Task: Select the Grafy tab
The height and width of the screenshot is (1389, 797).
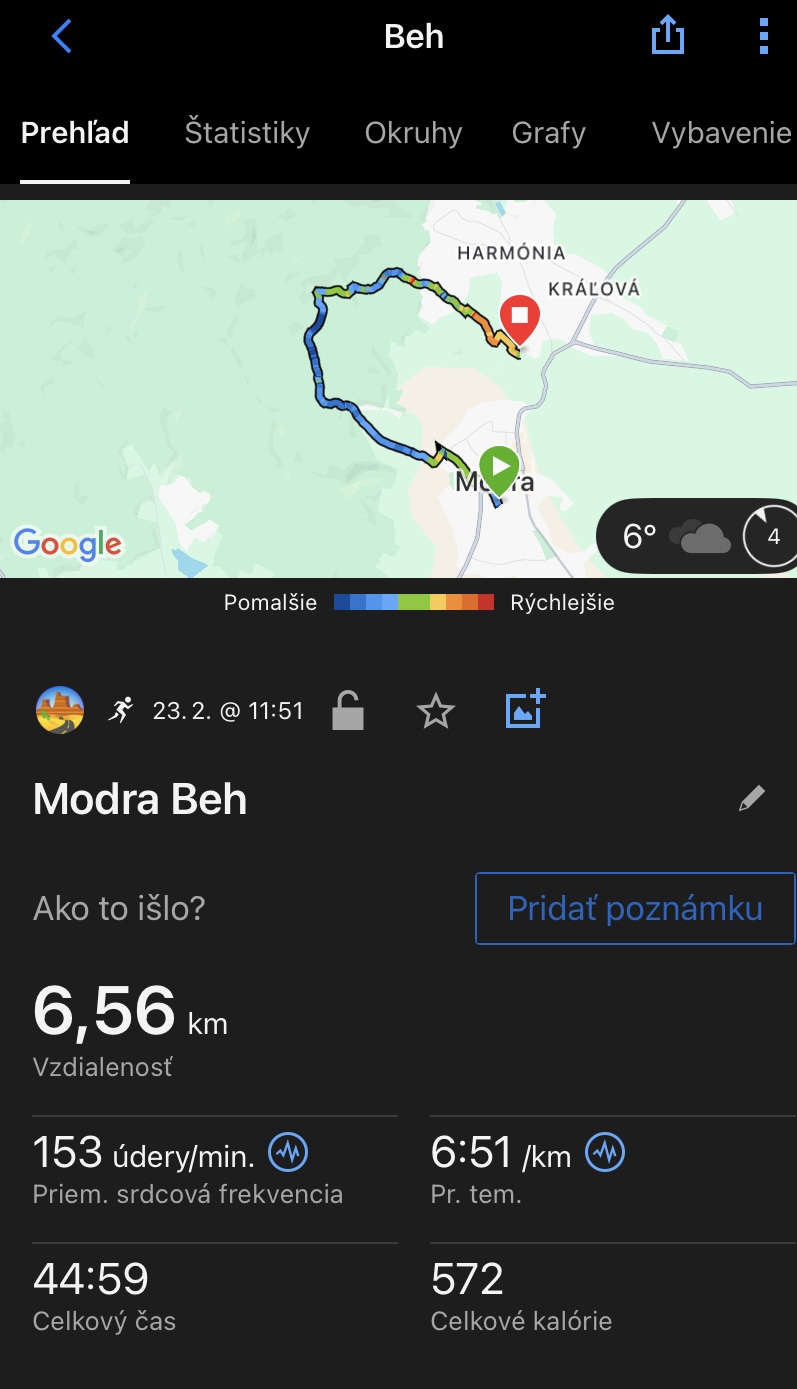Action: tap(548, 133)
